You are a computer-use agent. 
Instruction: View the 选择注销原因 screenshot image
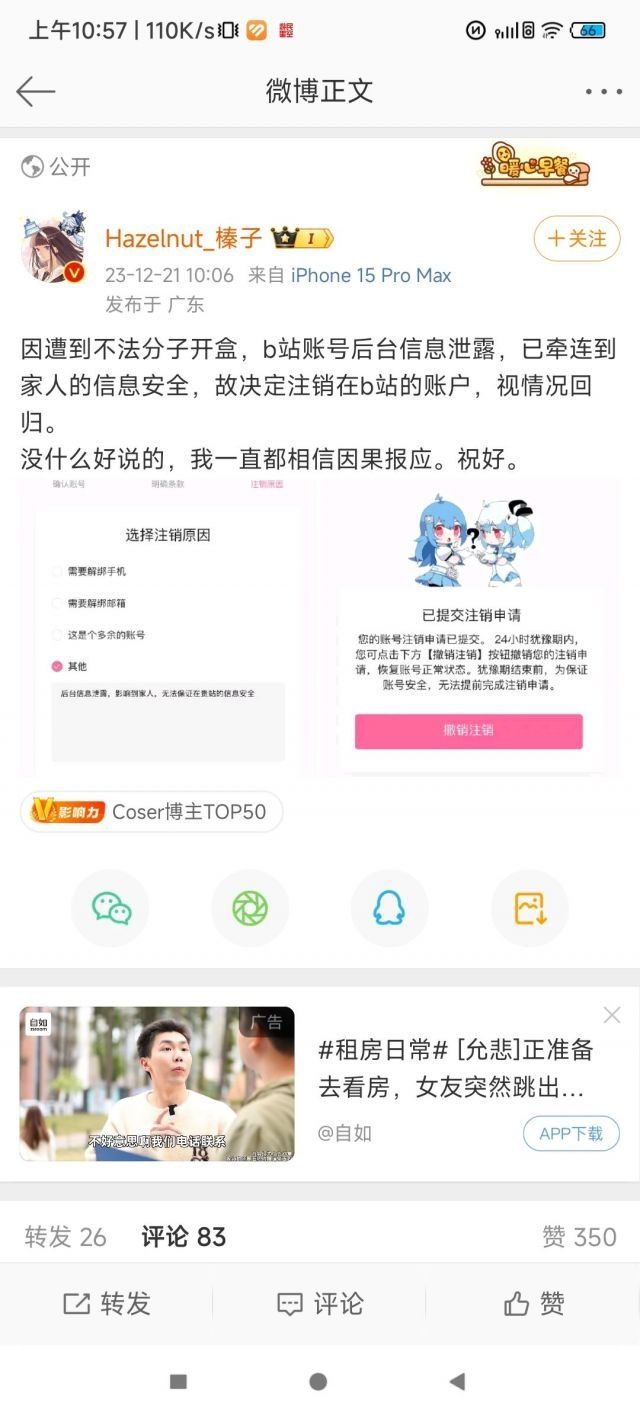[x=167, y=627]
